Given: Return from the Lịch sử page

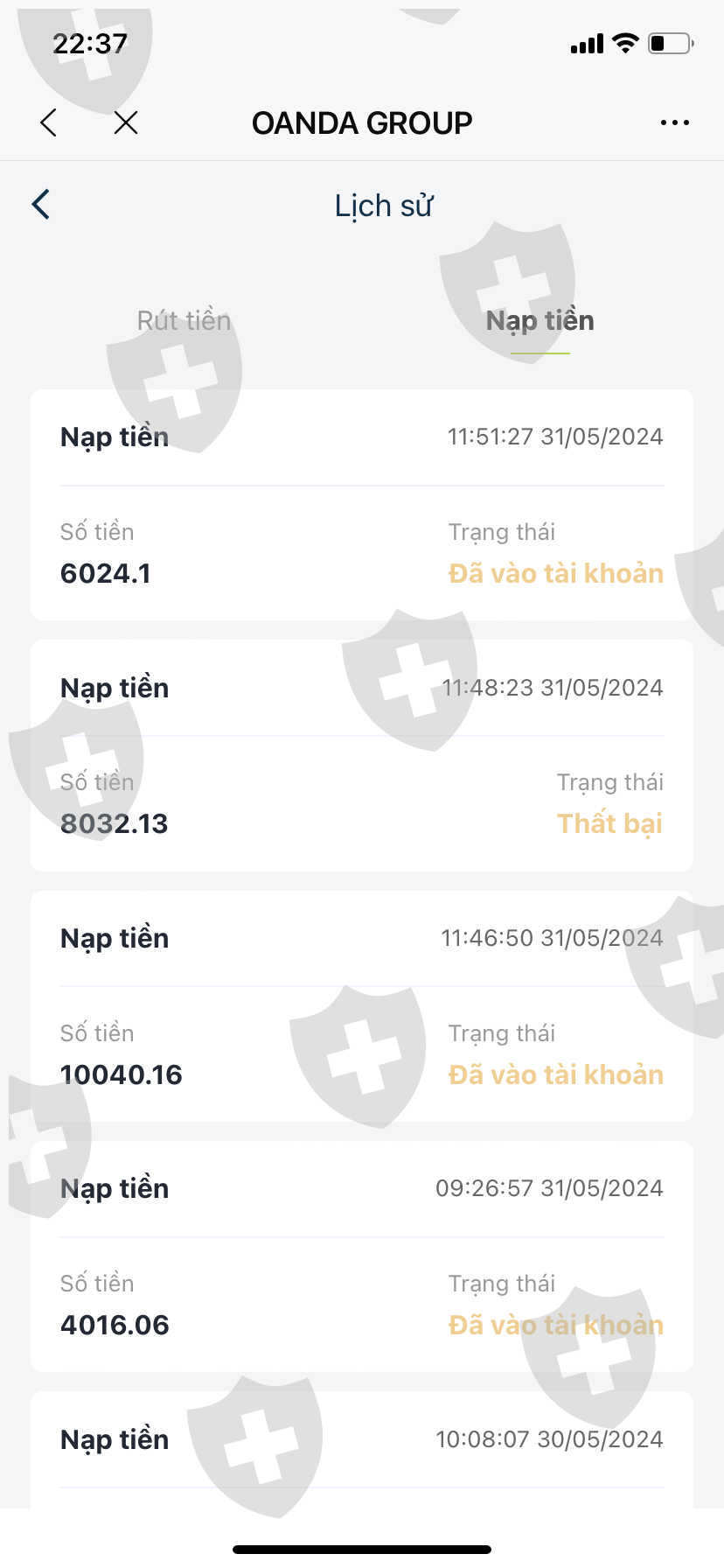Looking at the screenshot, I should click(41, 205).
